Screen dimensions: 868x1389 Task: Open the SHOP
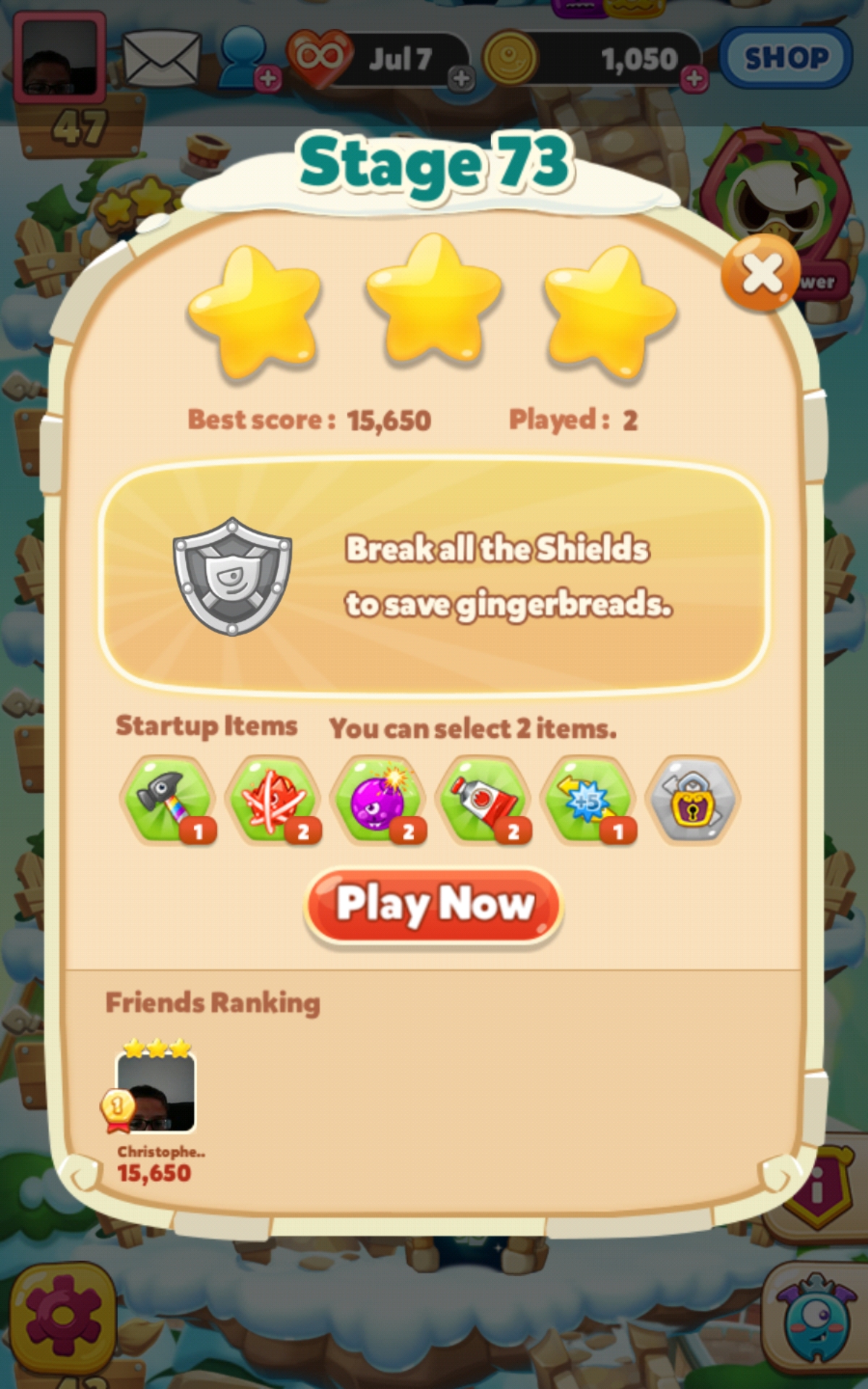pyautogui.click(x=786, y=58)
